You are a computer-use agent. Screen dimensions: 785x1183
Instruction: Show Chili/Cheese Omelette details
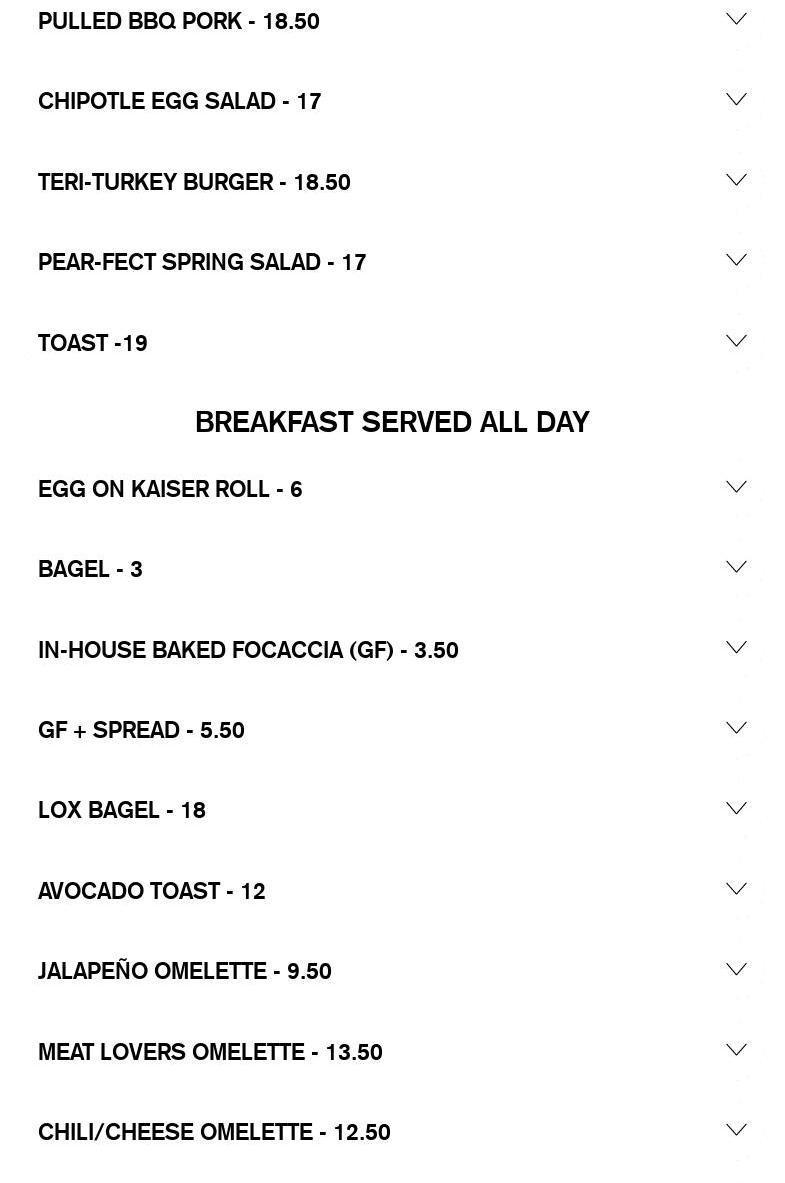tap(736, 1130)
